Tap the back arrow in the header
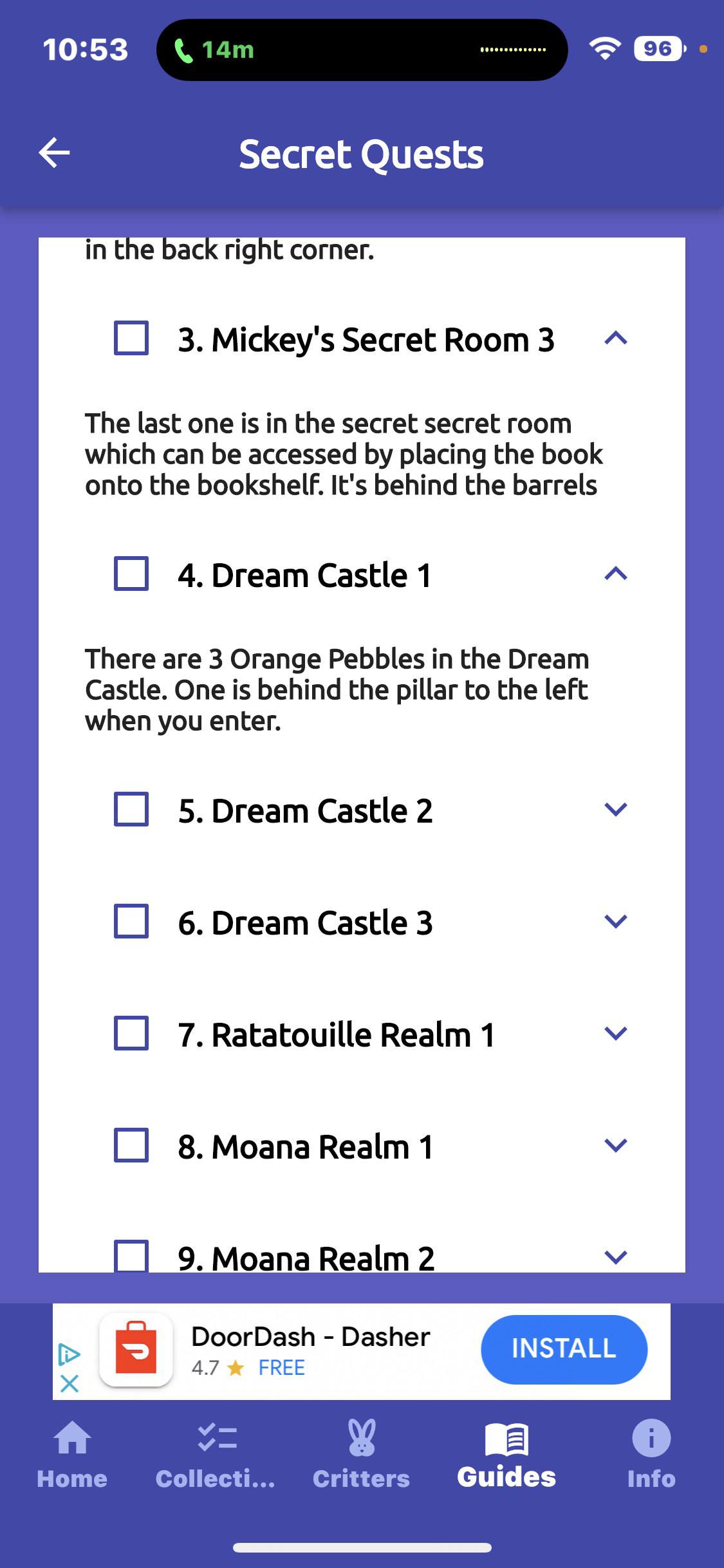724x1568 pixels. 55,153
